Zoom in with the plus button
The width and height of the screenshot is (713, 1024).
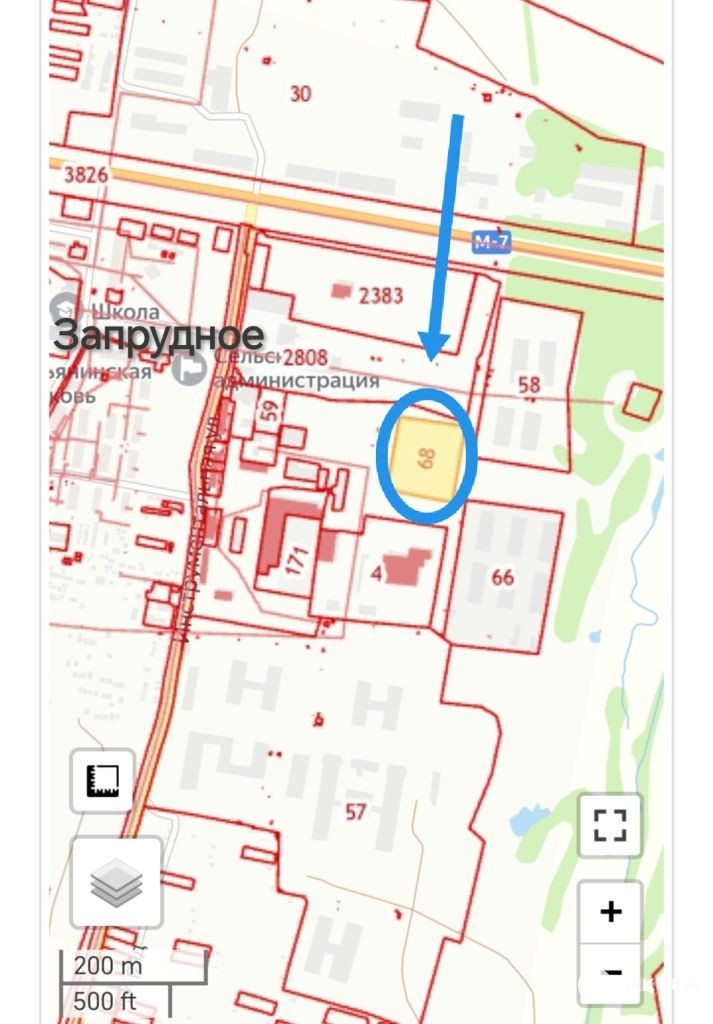610,912
